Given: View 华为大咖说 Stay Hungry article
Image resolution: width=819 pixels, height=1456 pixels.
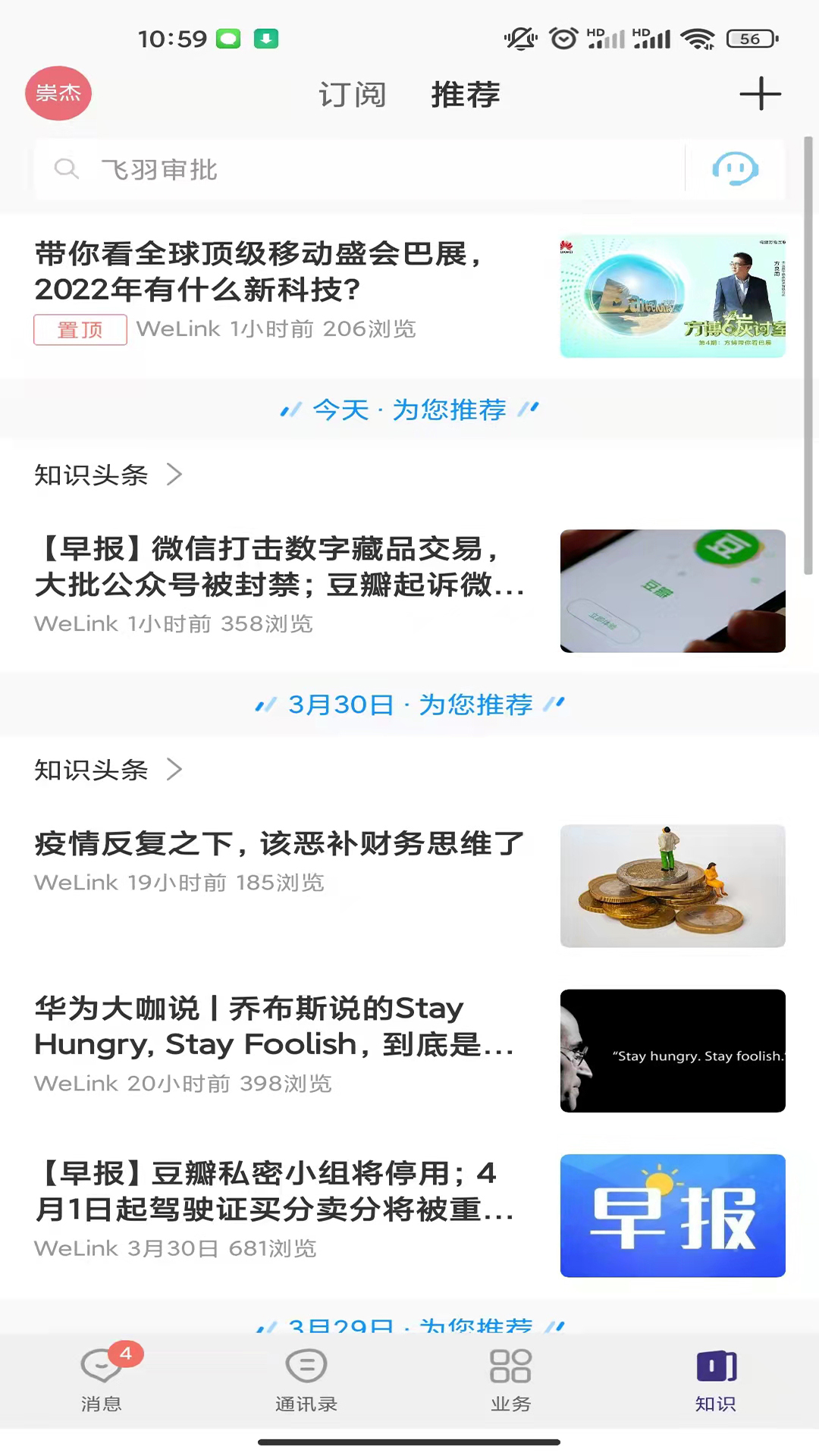Looking at the screenshot, I should 275,1027.
